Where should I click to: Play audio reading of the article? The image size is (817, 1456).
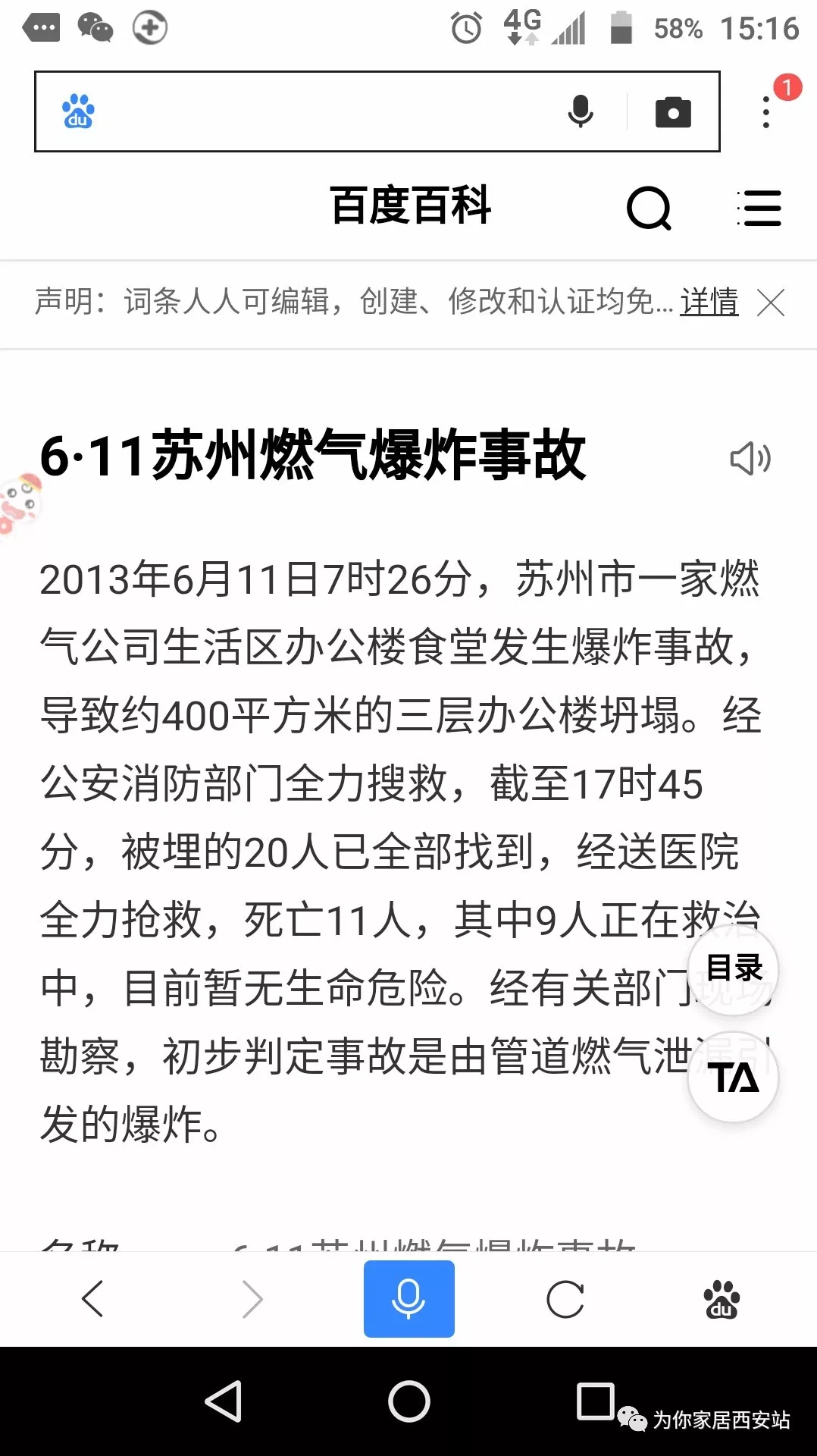750,458
